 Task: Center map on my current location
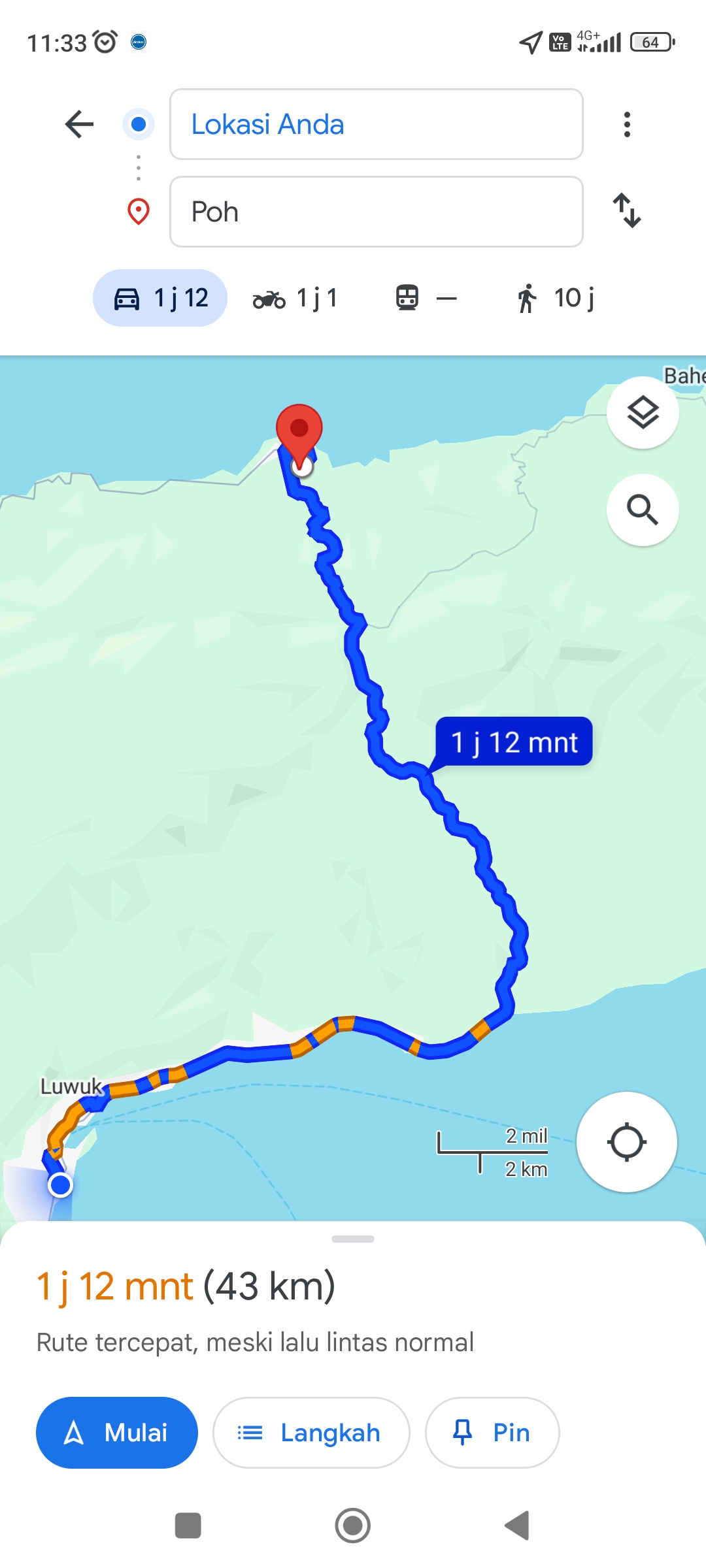[627, 1142]
